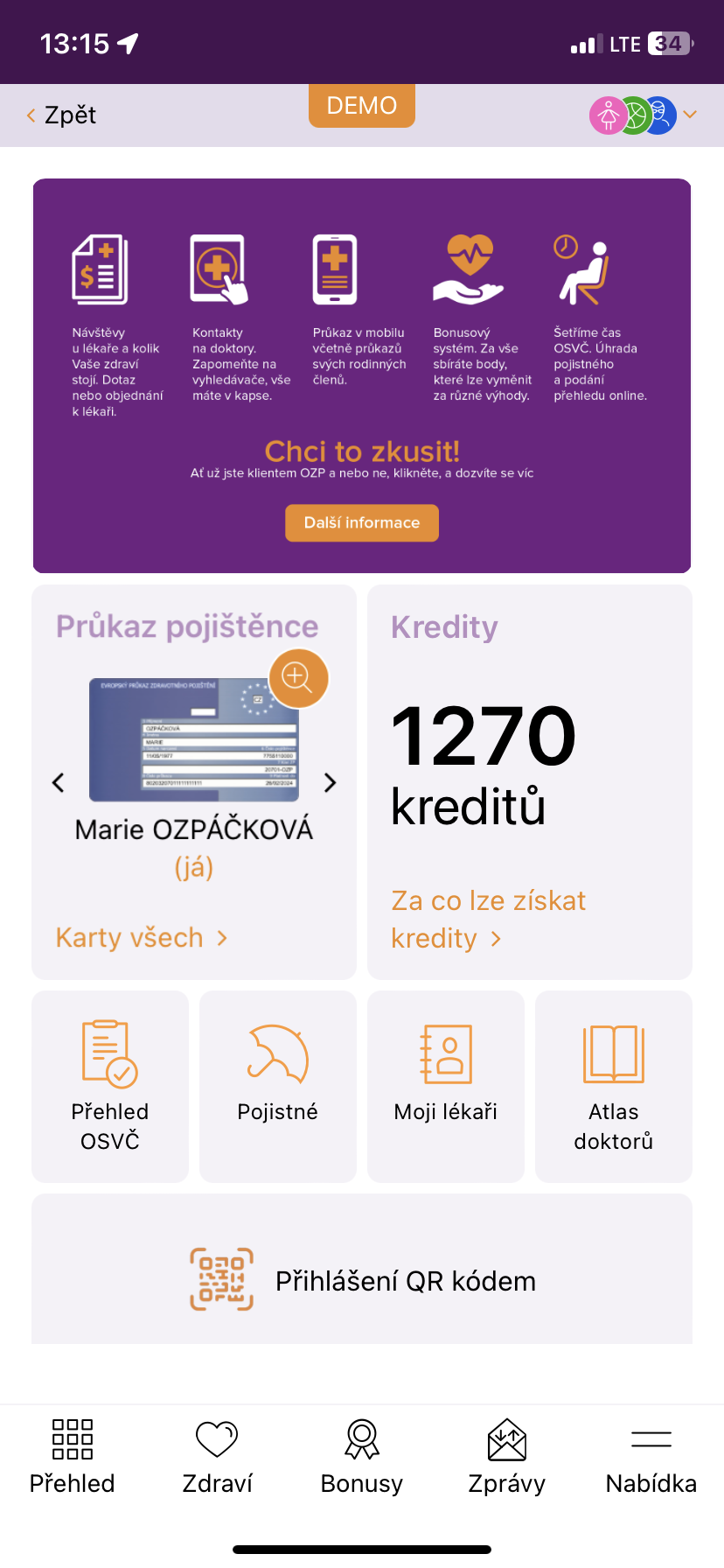Switch to the Zdraví tab
This screenshot has width=724, height=1568.
point(217,1456)
